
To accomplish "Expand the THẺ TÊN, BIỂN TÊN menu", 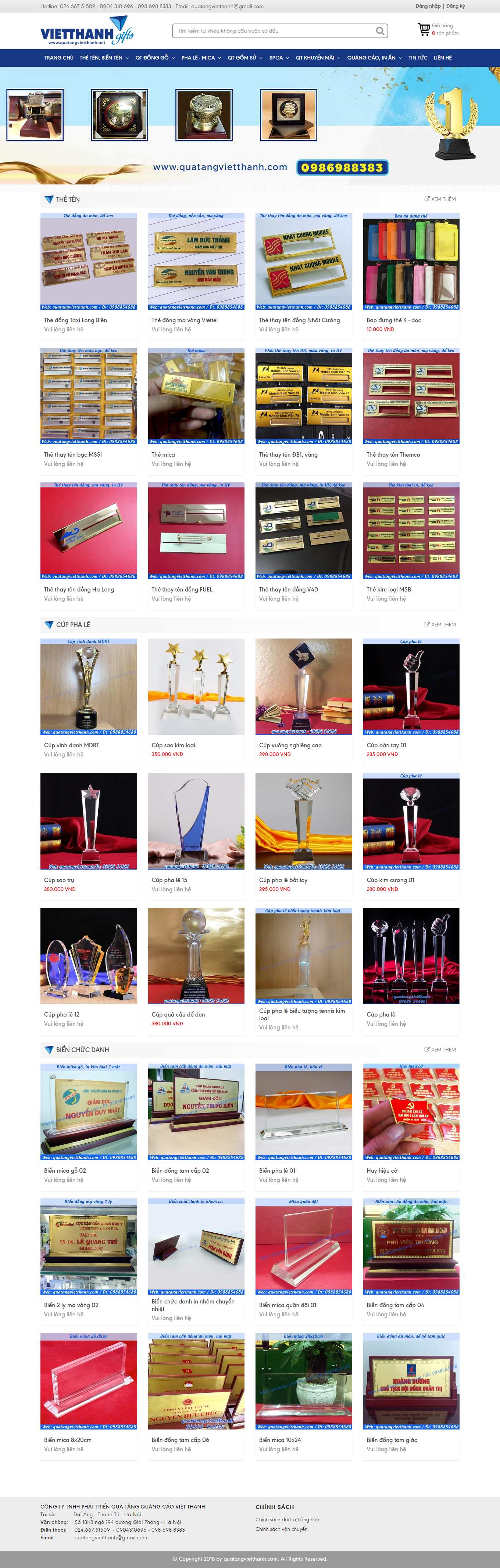I will point(104,58).
